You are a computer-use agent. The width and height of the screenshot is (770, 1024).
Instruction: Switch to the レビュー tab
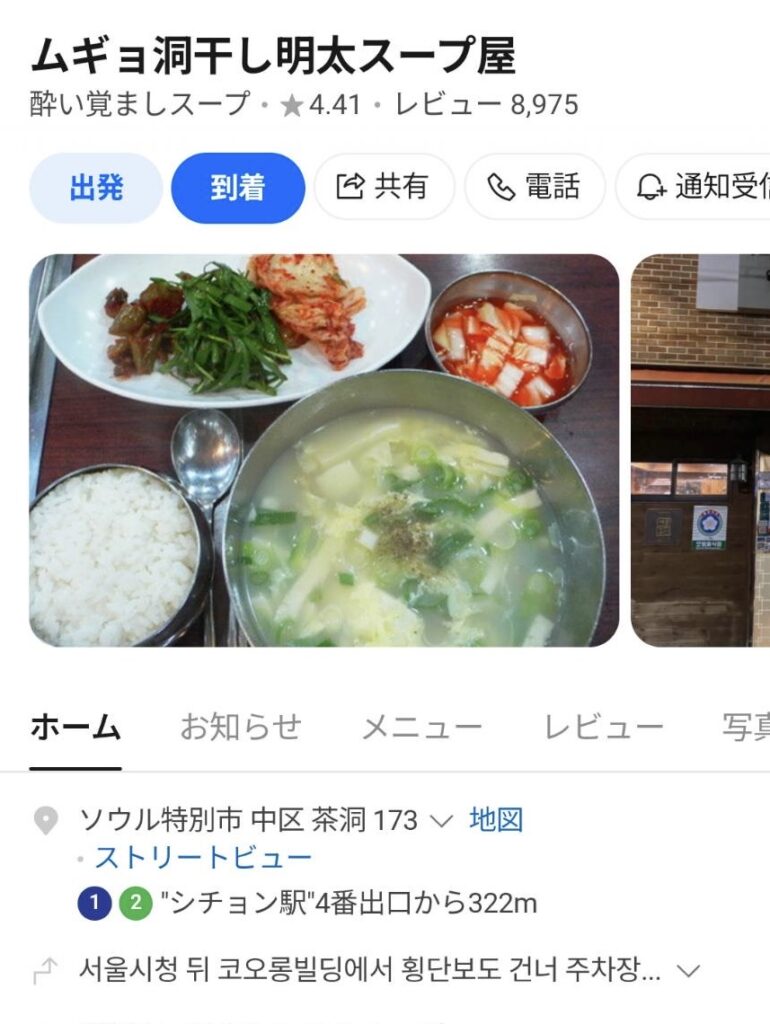[x=603, y=728]
